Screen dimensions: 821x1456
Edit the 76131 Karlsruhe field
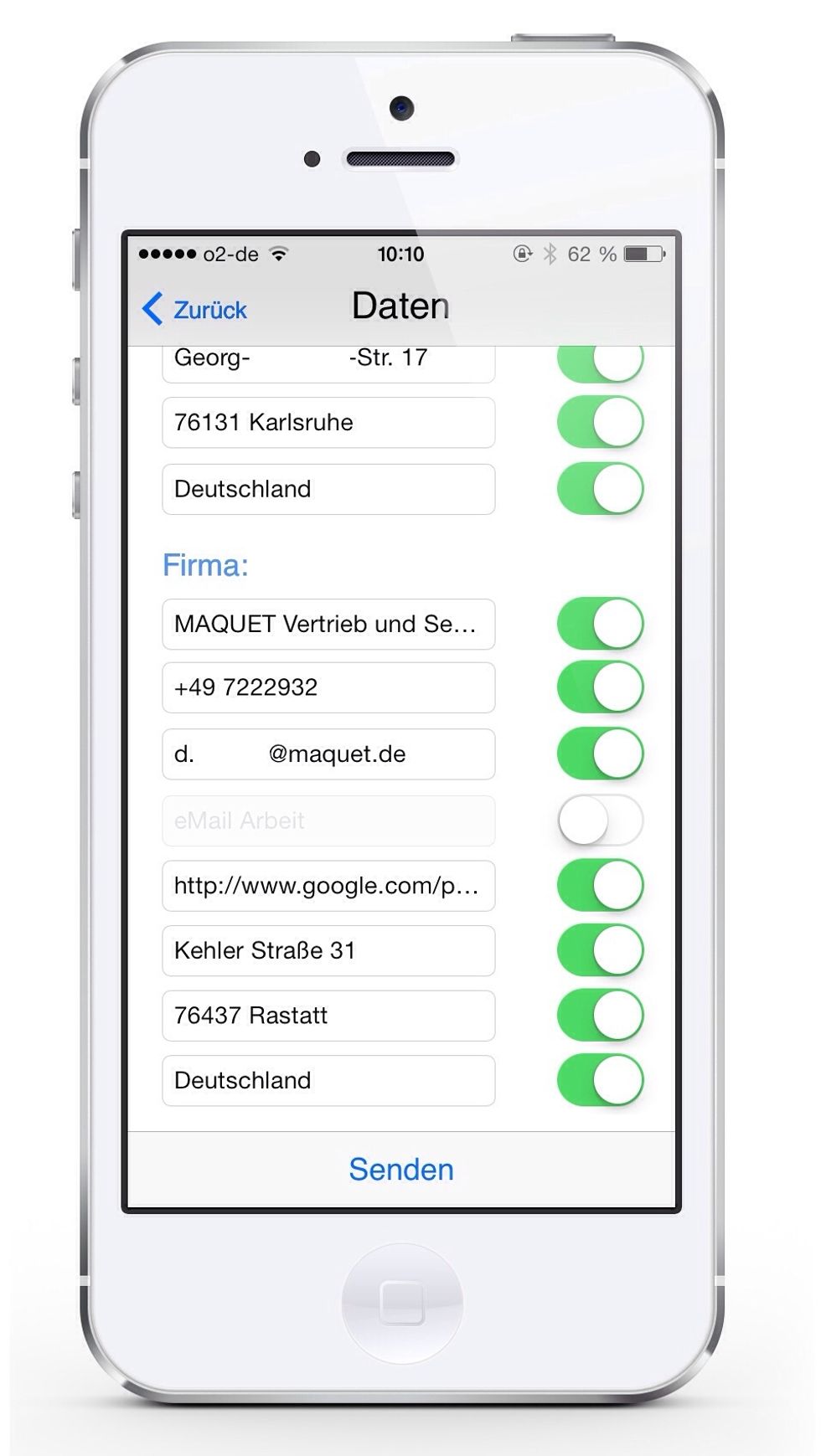[x=328, y=422]
